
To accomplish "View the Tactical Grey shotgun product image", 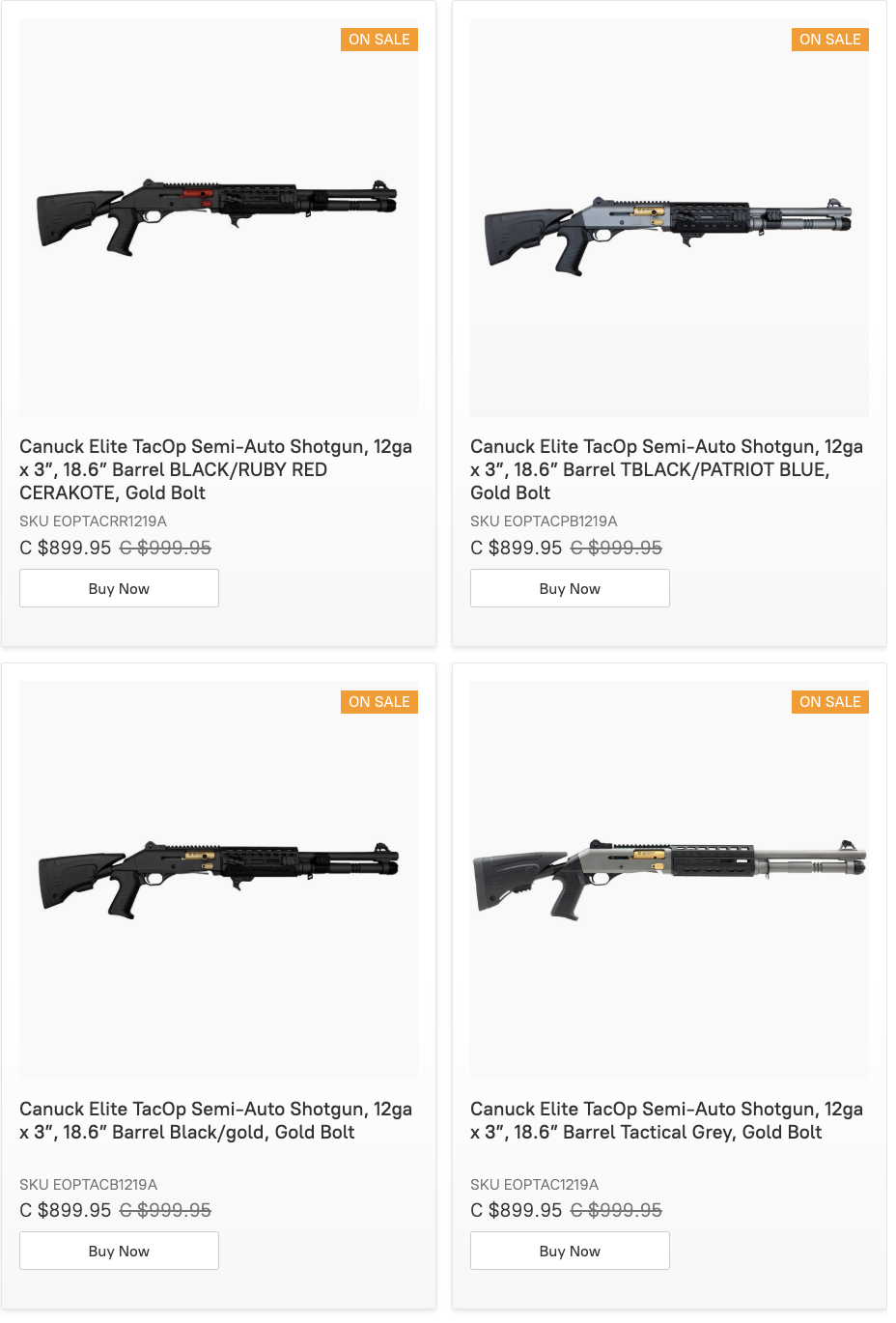I will pos(669,881).
